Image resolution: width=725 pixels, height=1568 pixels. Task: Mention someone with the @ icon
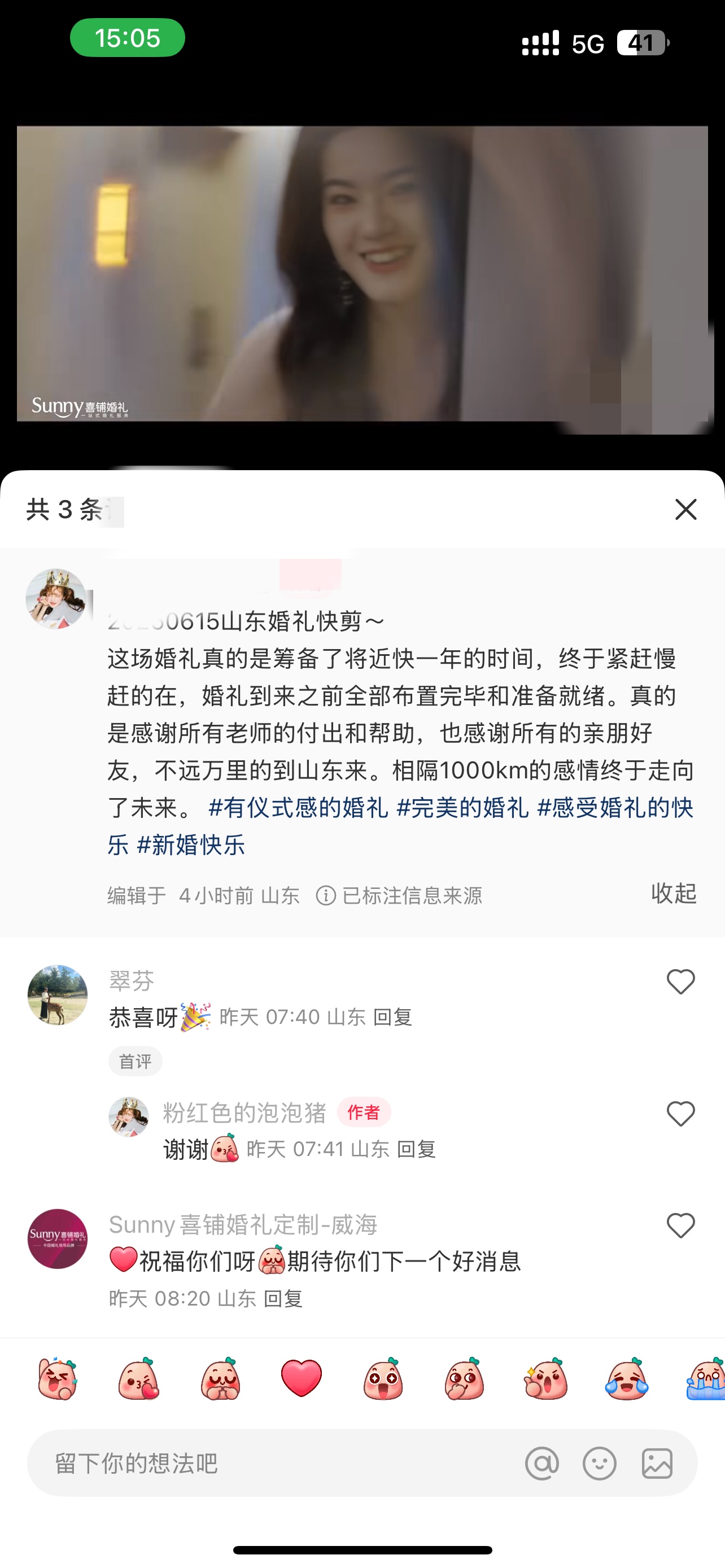[x=541, y=1464]
